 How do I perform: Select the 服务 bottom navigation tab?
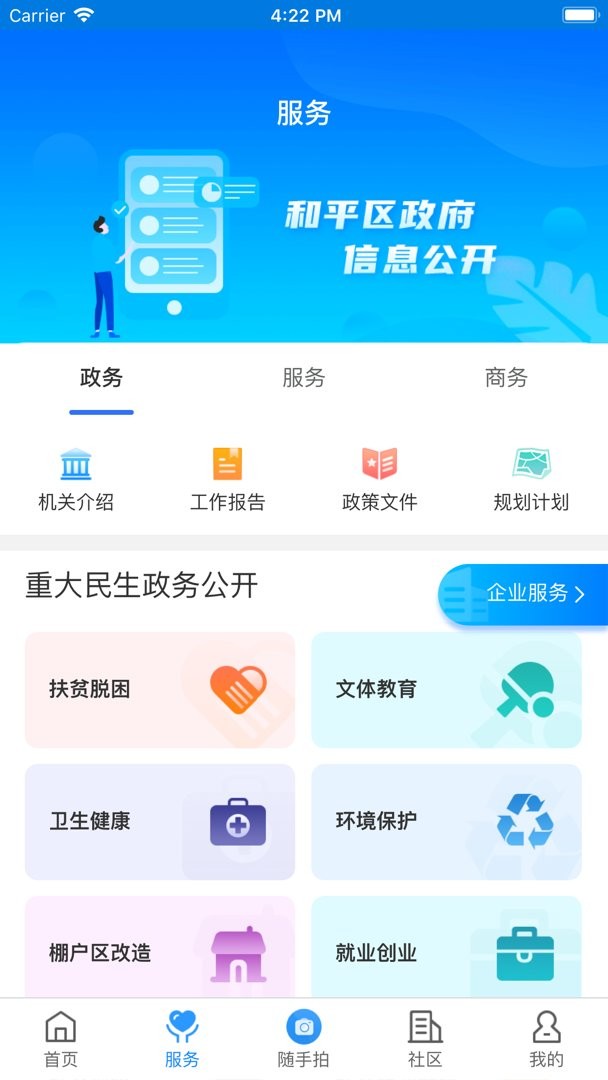pyautogui.click(x=182, y=1039)
